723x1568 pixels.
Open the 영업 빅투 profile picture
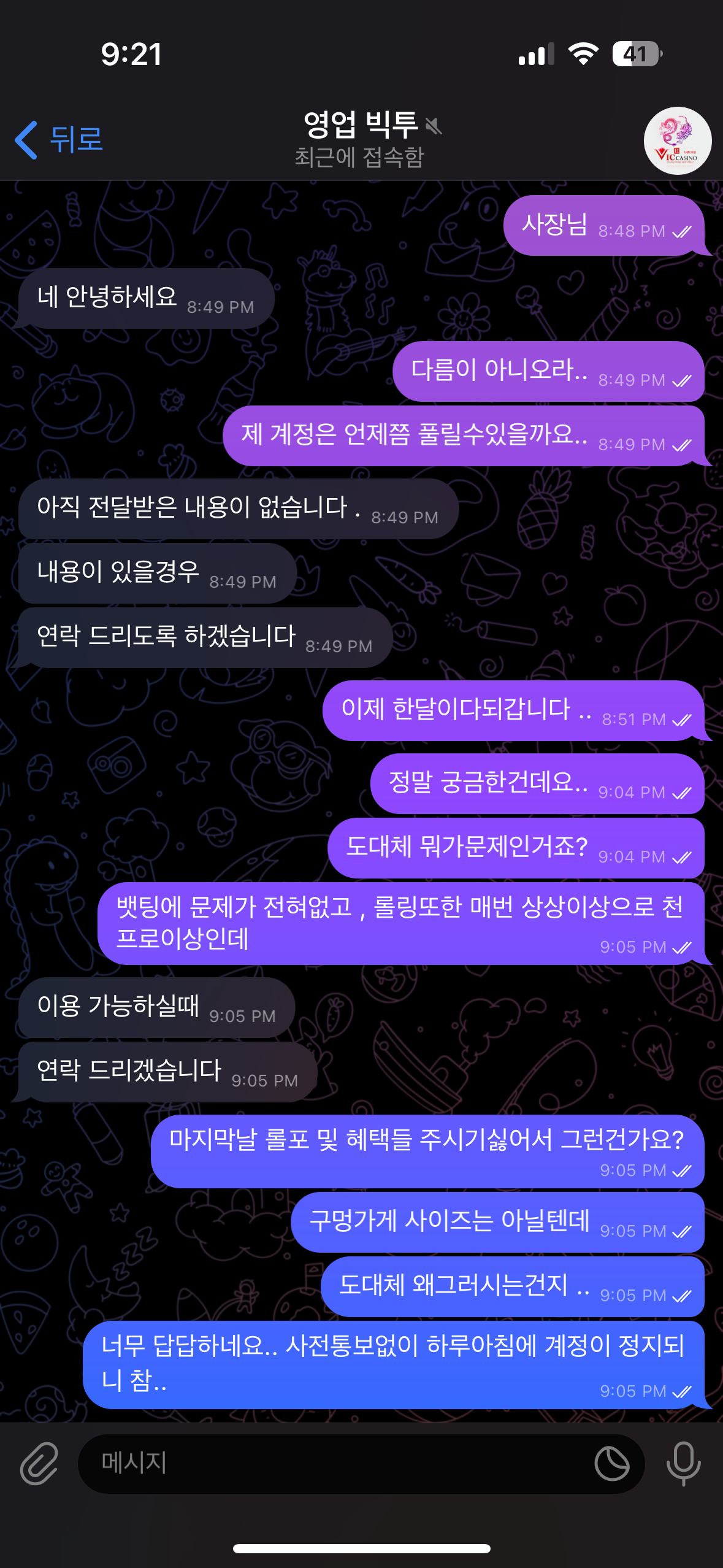(x=677, y=141)
